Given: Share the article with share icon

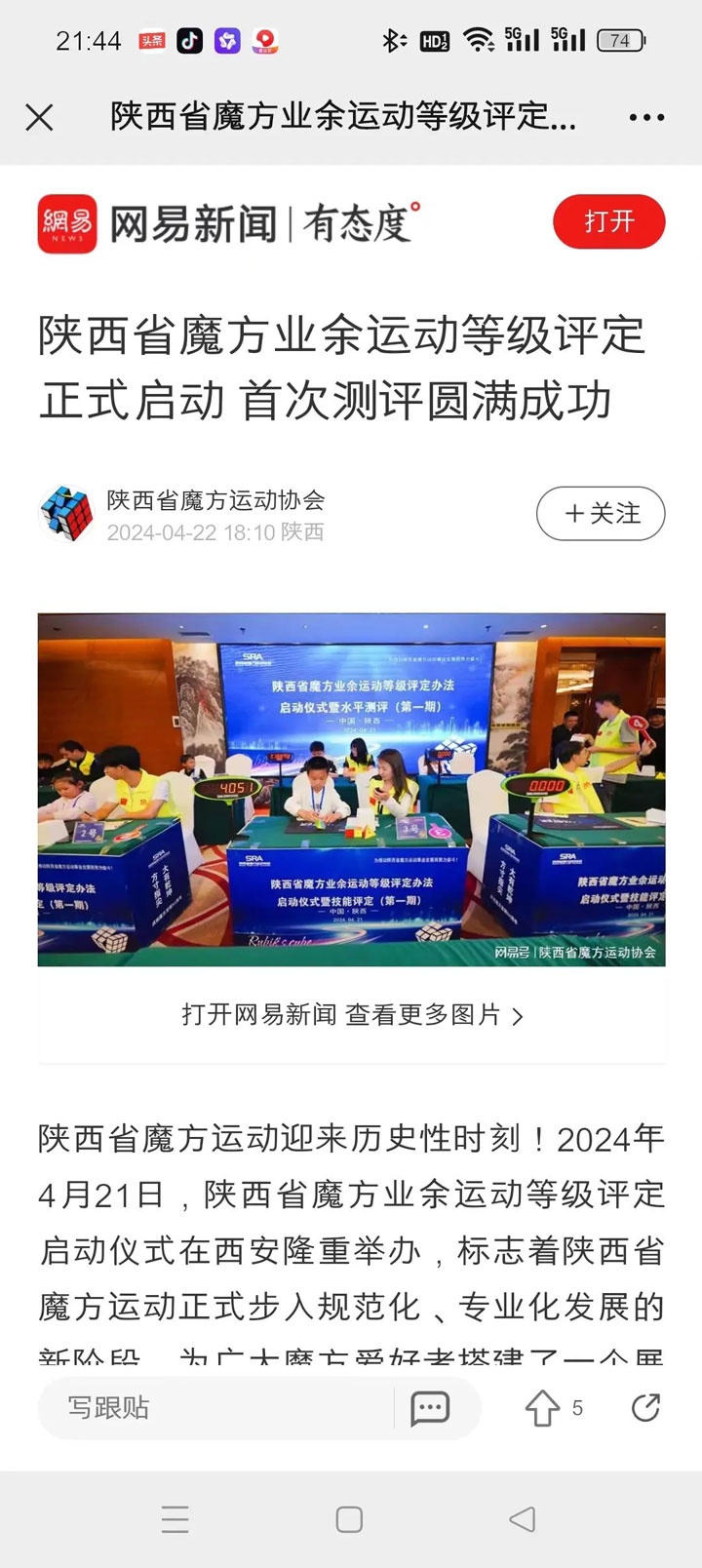Looking at the screenshot, I should pos(645,1408).
